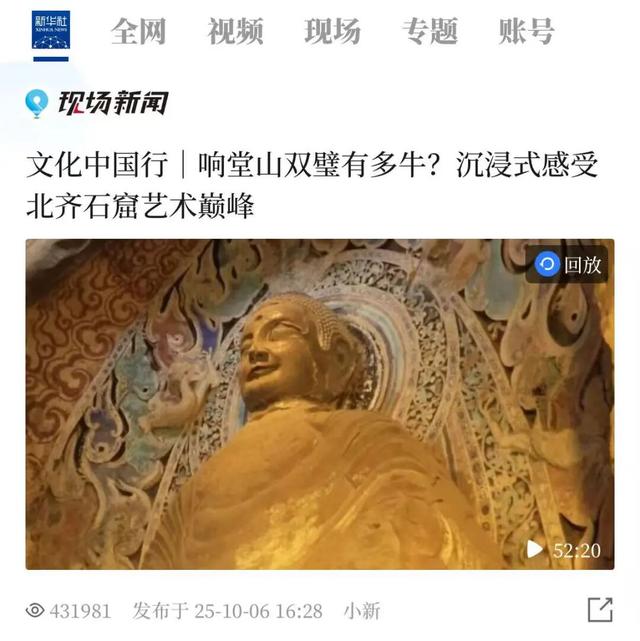Play the 52:20 Buddha statue replay video
The height and width of the screenshot is (641, 640).
[x=320, y=404]
